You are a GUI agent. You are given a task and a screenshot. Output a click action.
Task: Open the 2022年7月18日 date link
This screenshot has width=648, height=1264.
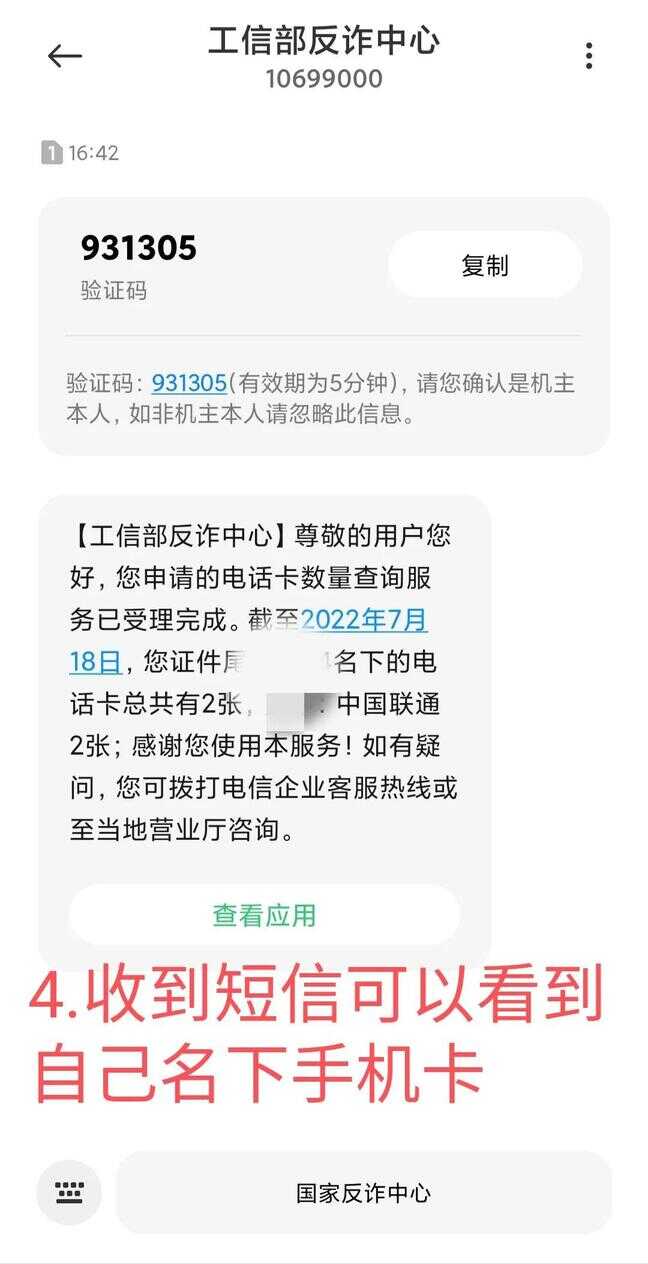click(364, 620)
